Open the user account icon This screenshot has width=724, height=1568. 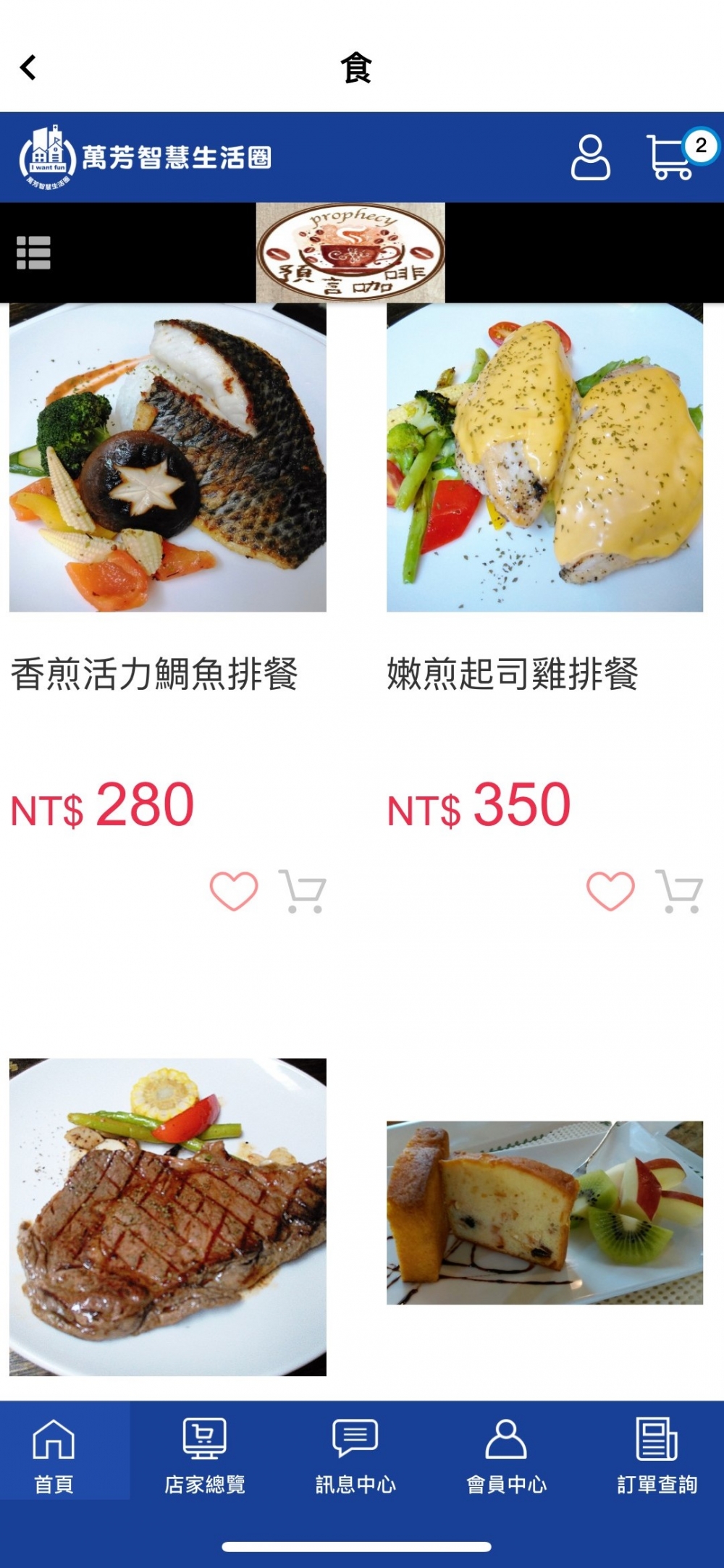(590, 157)
